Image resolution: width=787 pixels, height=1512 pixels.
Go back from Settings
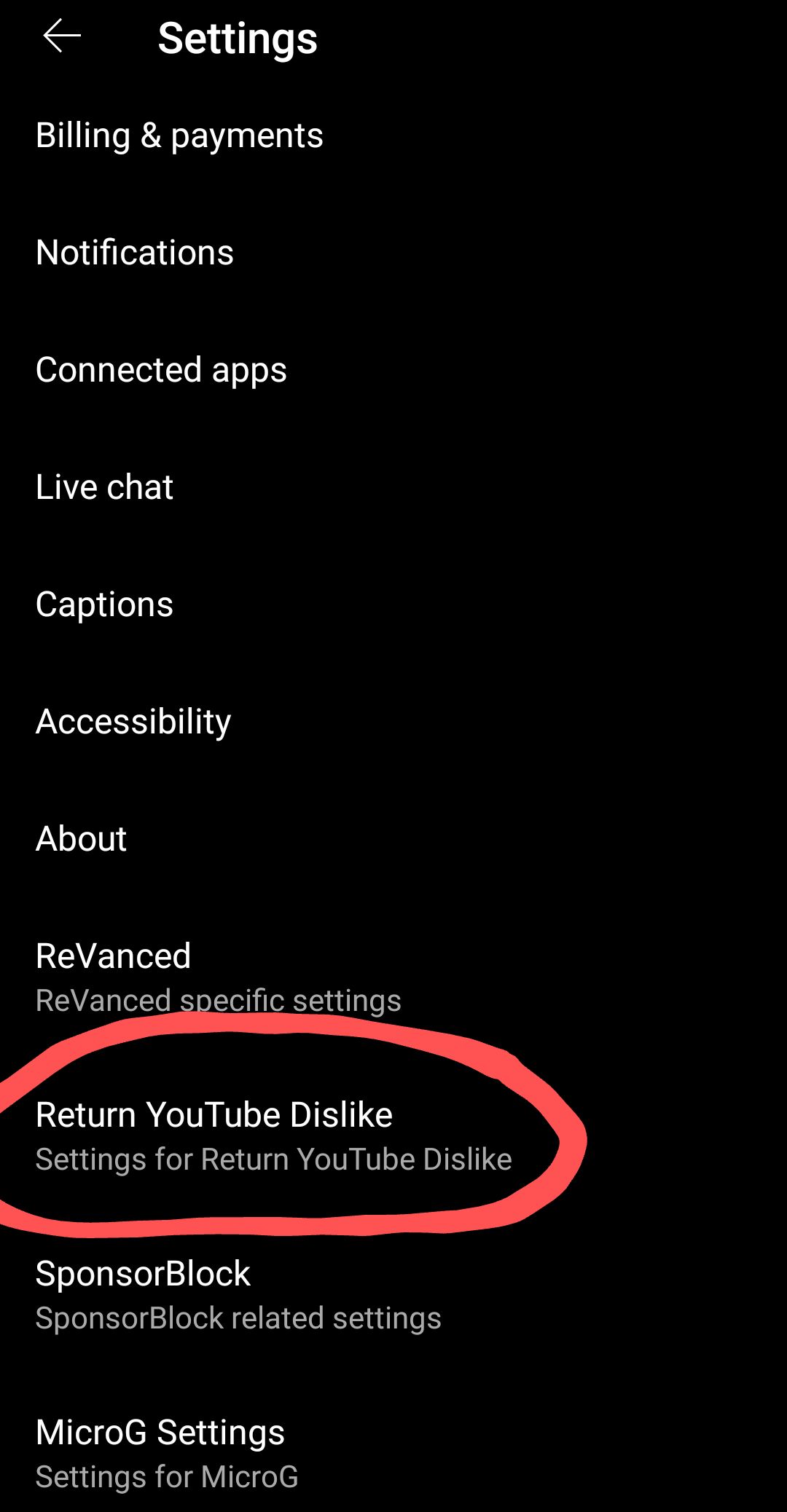tap(62, 36)
